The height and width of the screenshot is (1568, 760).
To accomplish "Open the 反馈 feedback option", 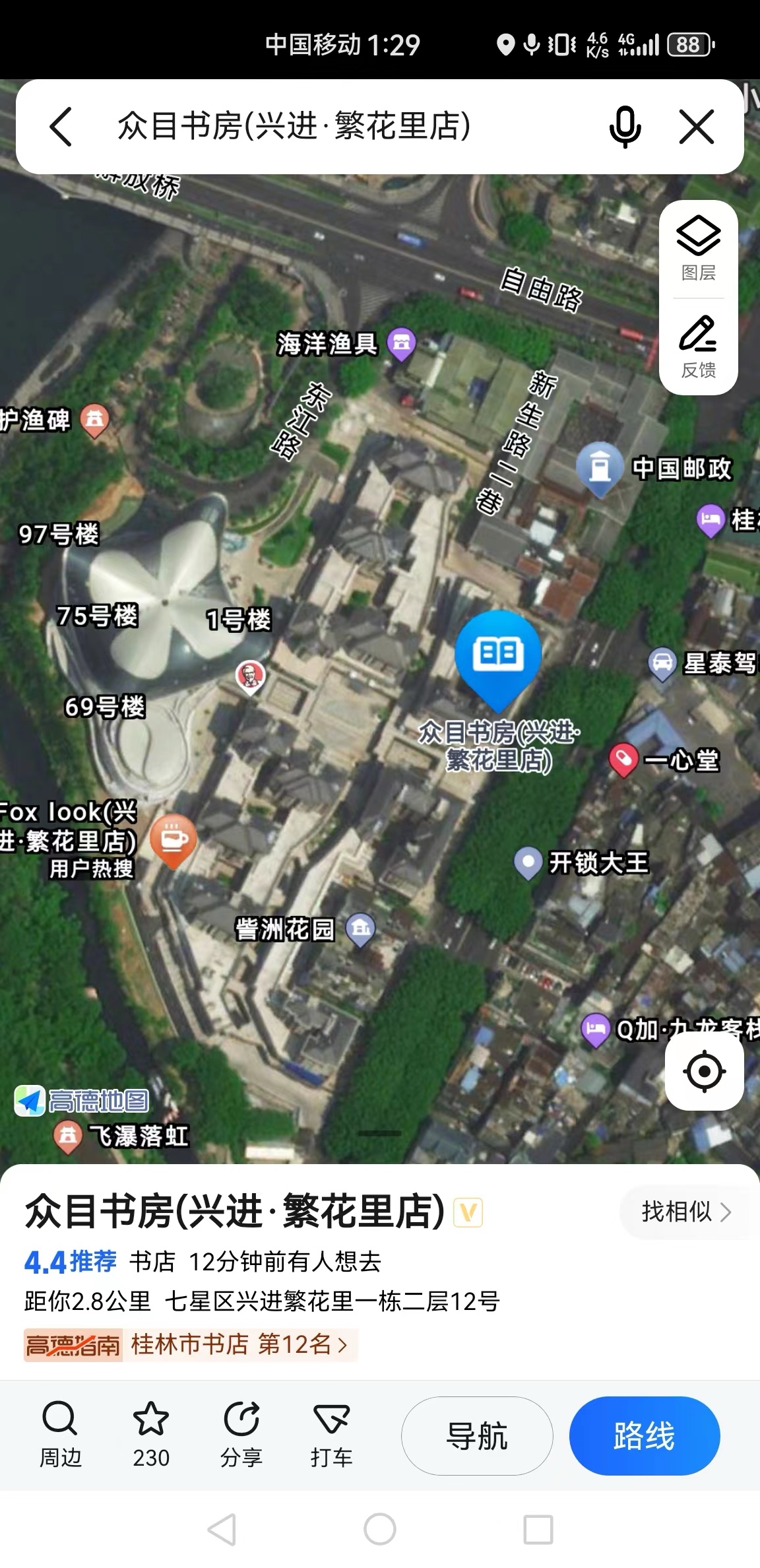I will (698, 346).
